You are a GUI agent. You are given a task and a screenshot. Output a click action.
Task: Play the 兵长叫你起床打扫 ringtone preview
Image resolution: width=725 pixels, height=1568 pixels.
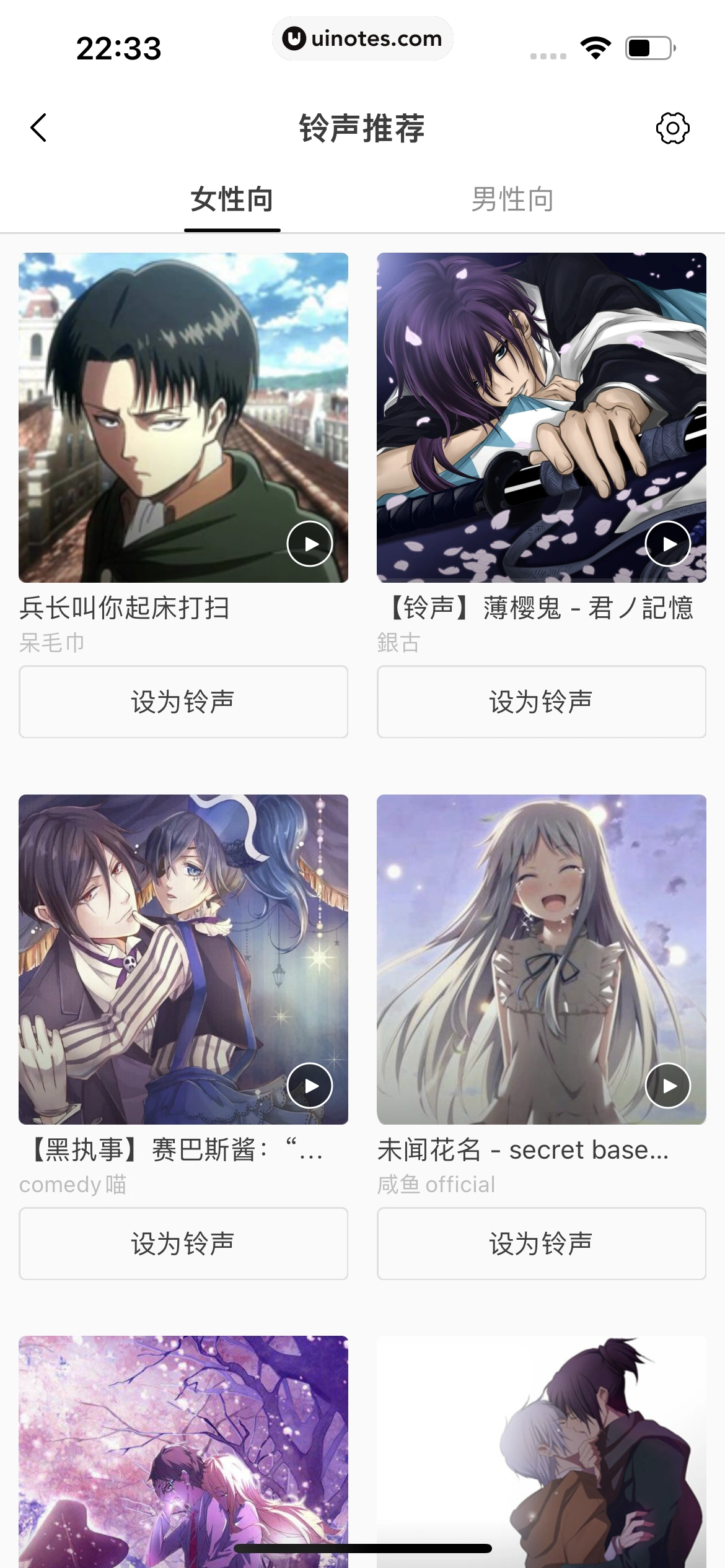pyautogui.click(x=310, y=543)
